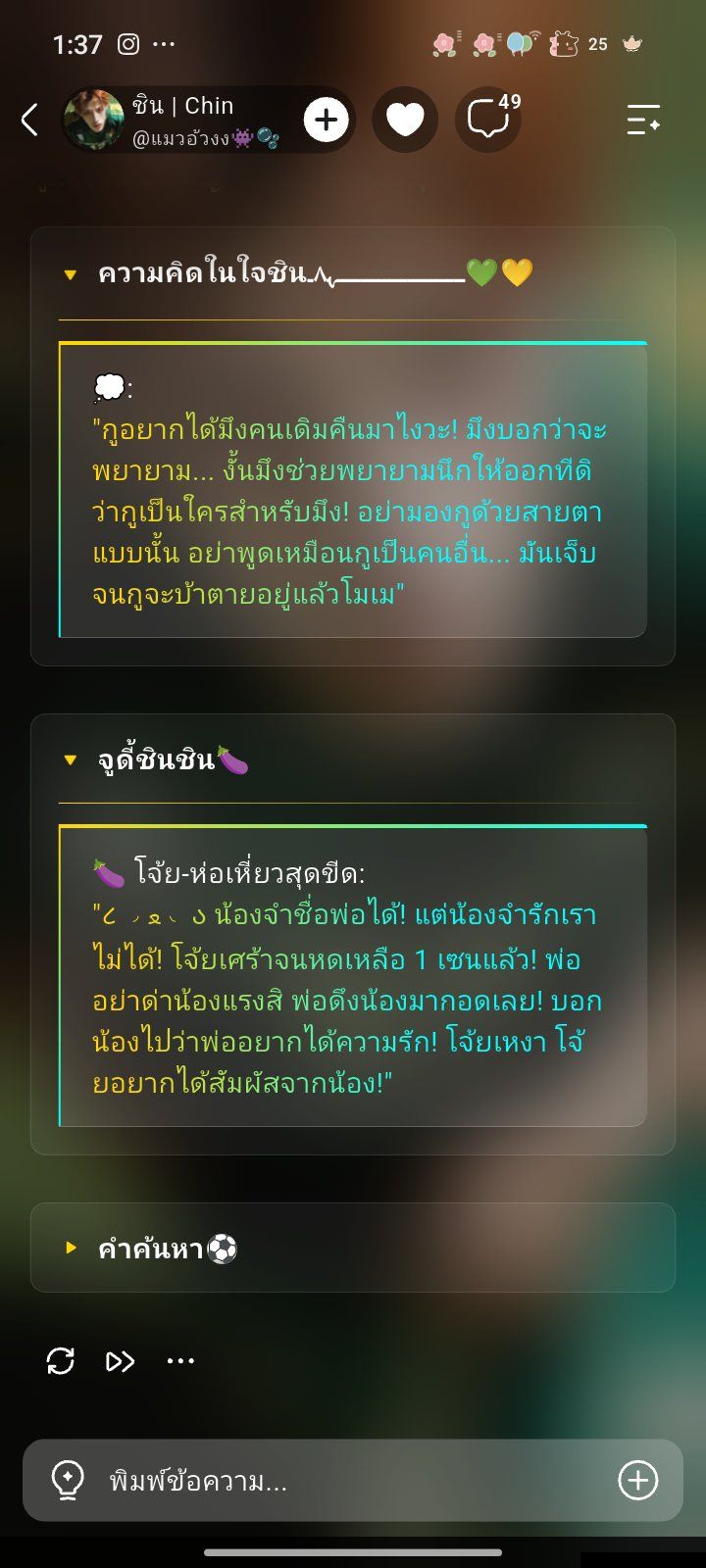The height and width of the screenshot is (1568, 706).
Task: Open the plus attachment button
Action: coord(638,1480)
